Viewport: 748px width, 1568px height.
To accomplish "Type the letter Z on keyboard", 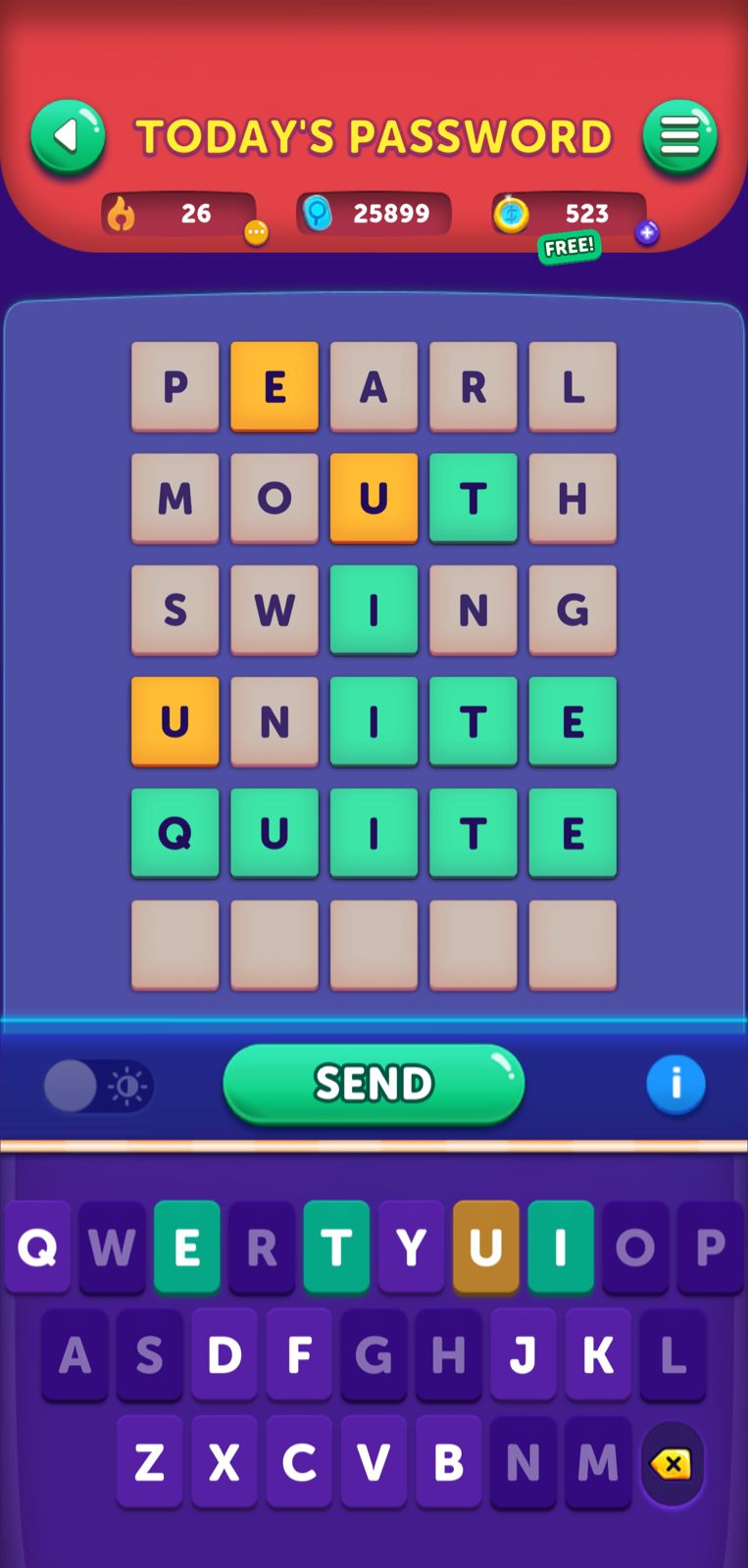I will click(149, 1463).
